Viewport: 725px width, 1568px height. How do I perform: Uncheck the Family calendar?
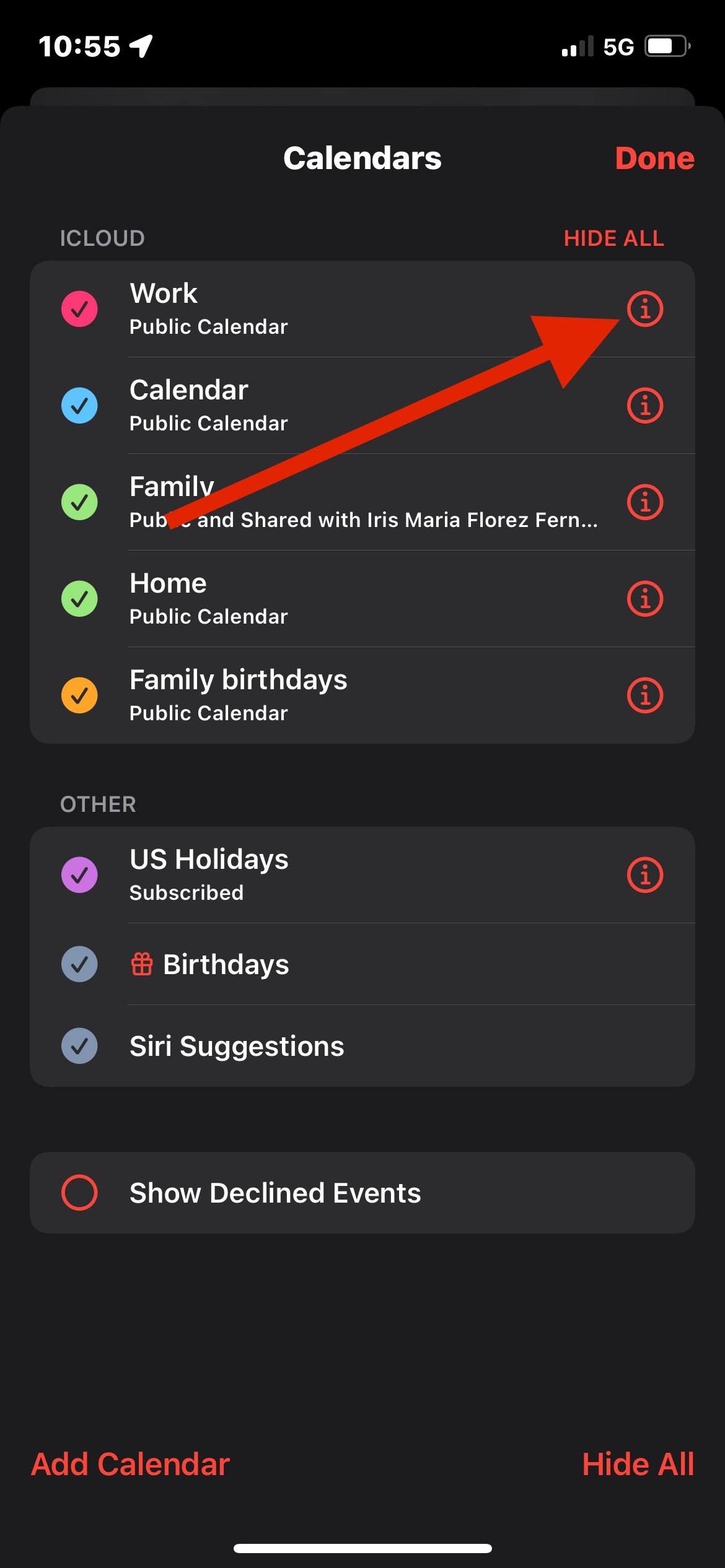79,502
